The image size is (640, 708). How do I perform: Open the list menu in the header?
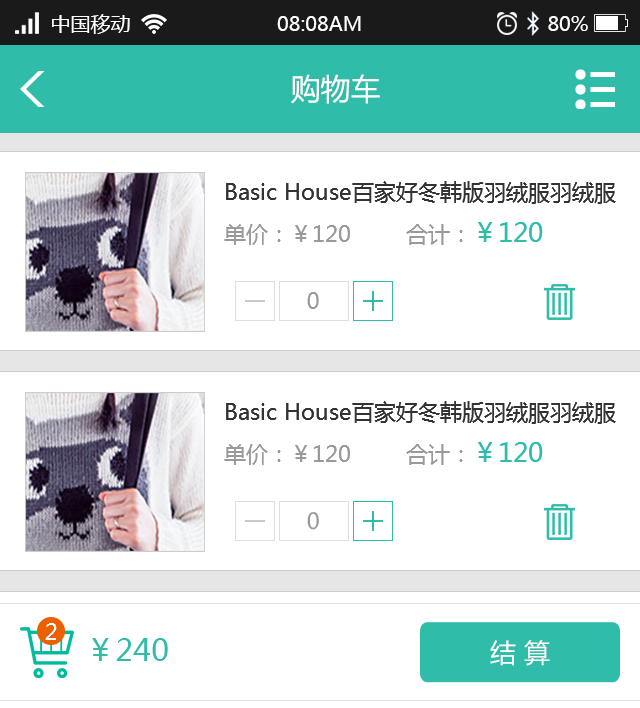pos(595,89)
